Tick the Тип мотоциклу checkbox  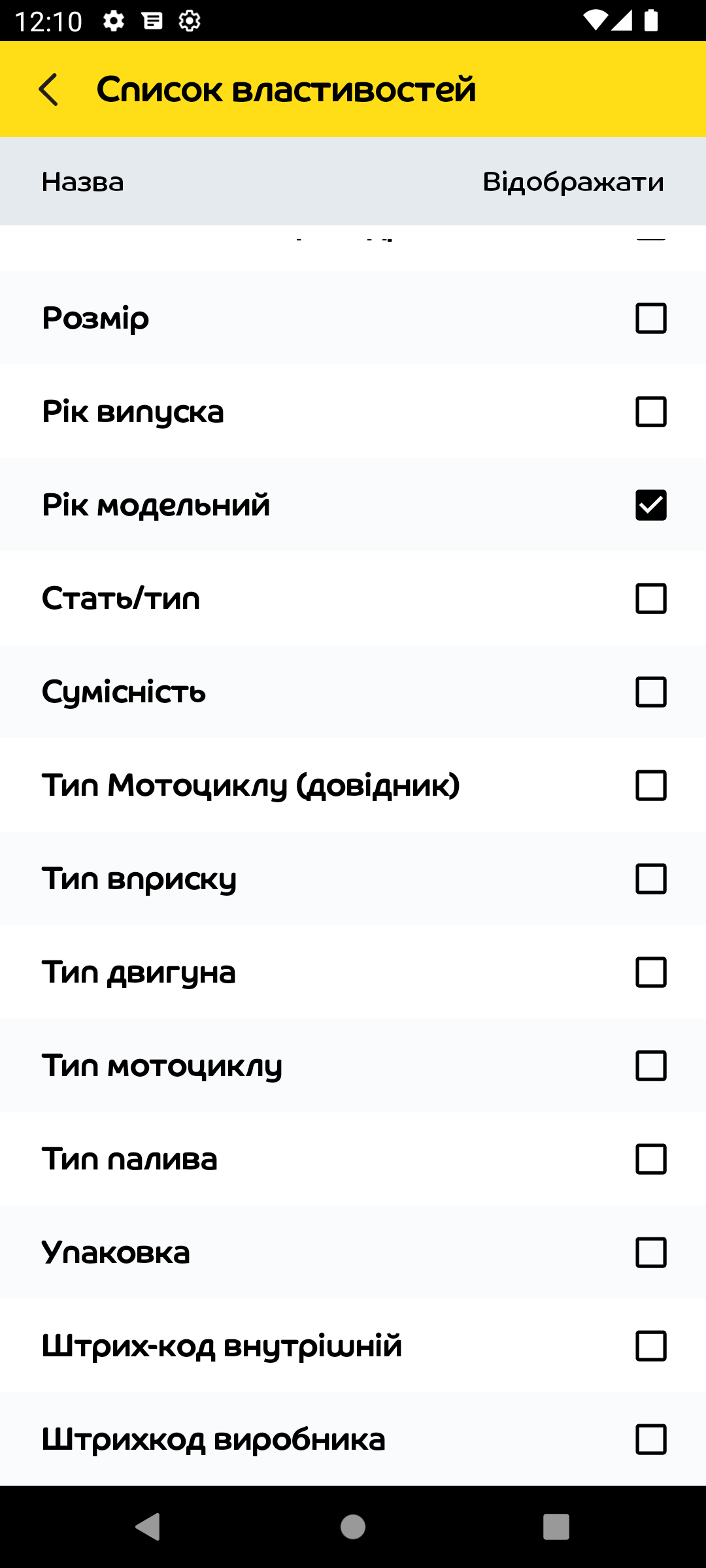point(650,1066)
